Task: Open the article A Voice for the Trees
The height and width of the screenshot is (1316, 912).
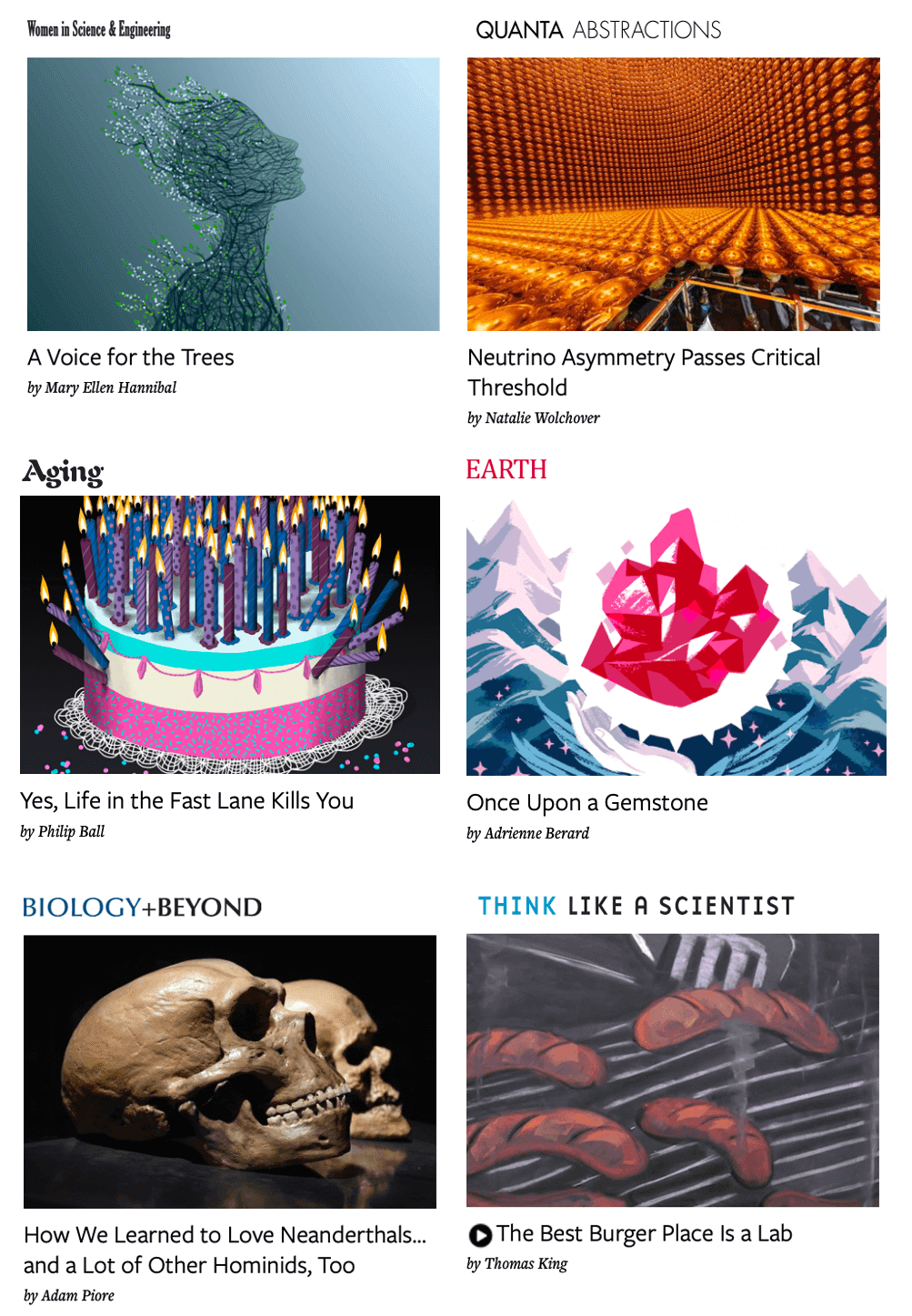Action: (131, 357)
